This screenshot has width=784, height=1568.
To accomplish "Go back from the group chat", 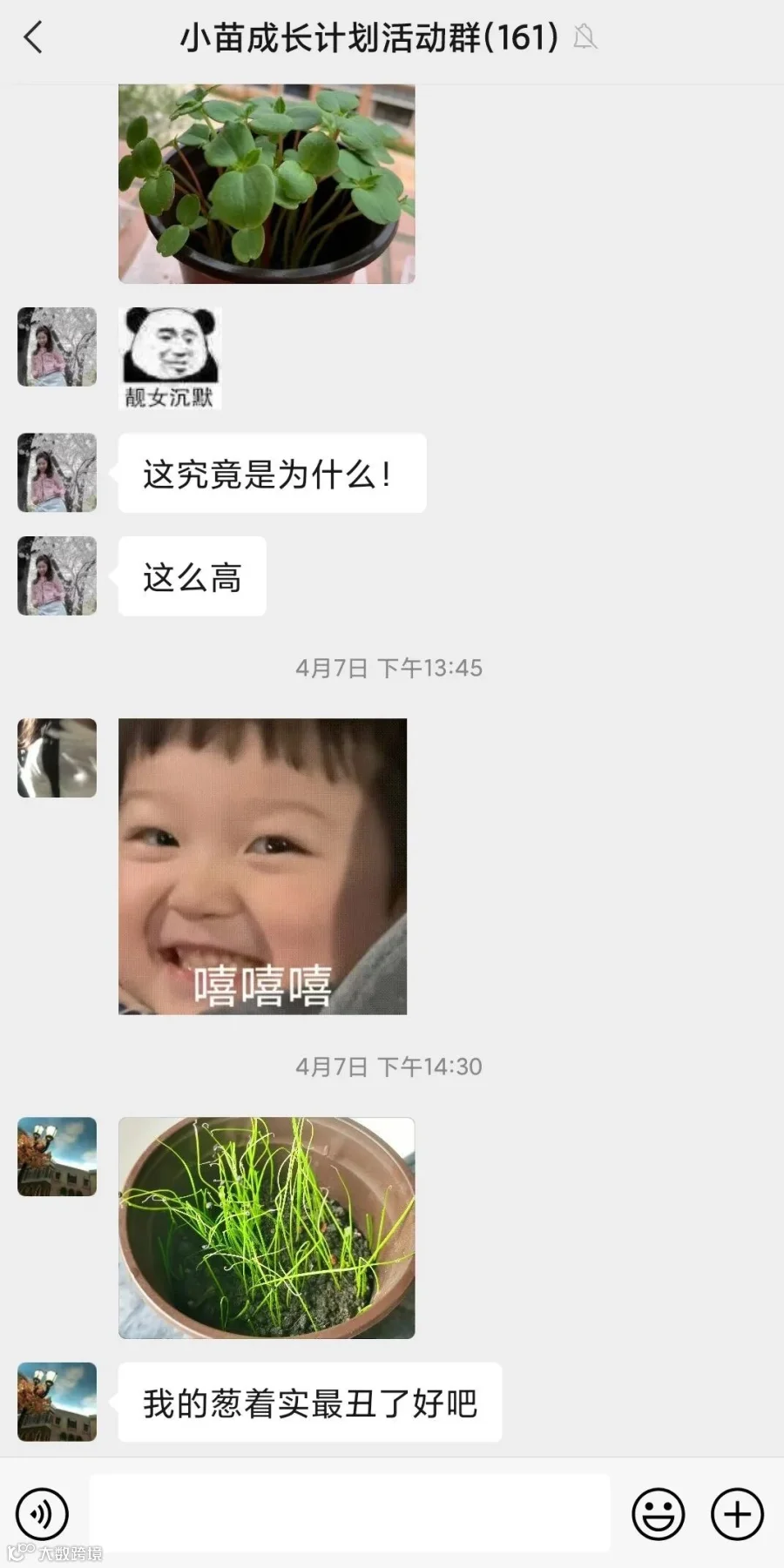I will tap(33, 37).
